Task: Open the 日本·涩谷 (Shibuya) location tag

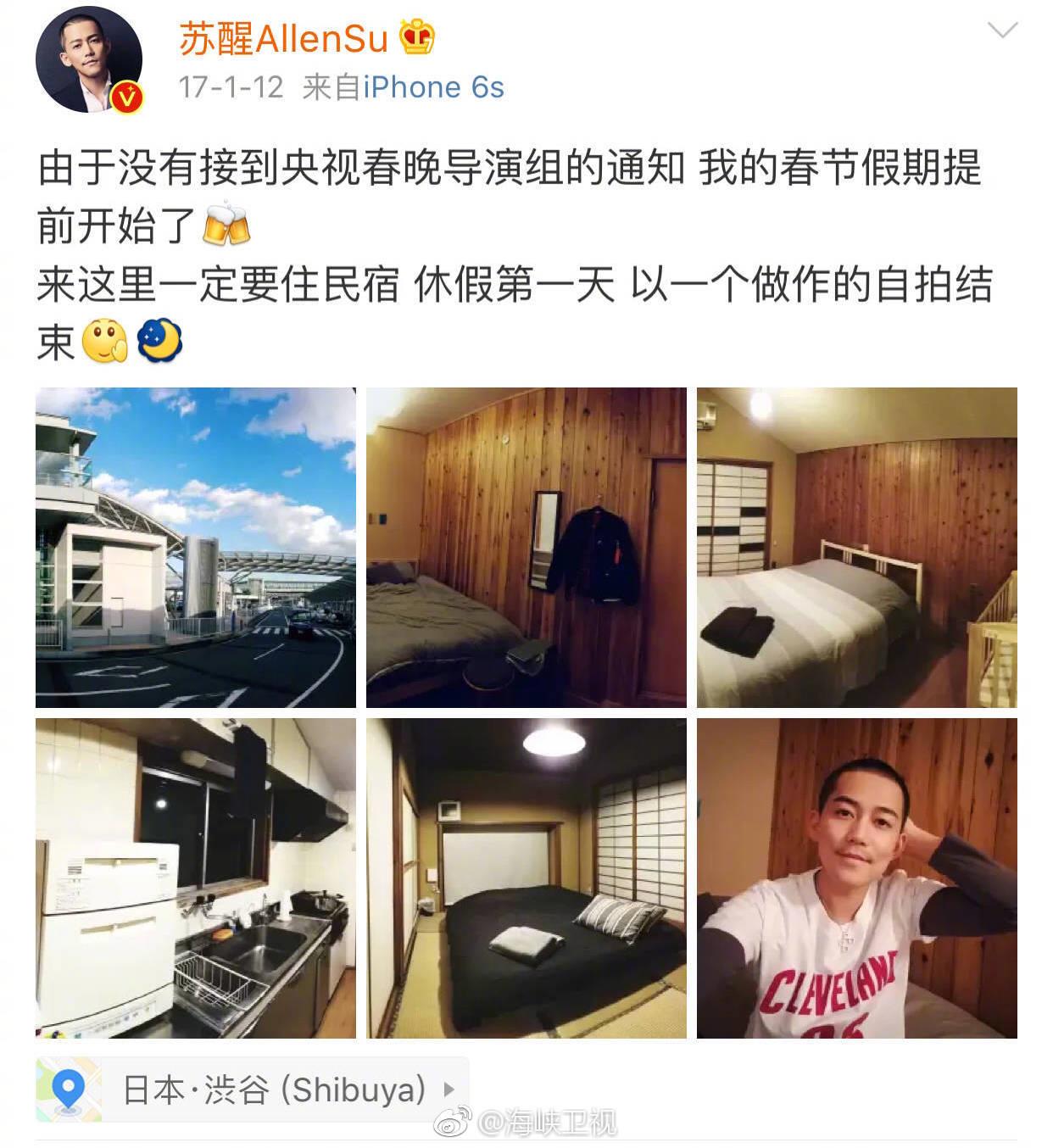Action: click(x=273, y=1089)
